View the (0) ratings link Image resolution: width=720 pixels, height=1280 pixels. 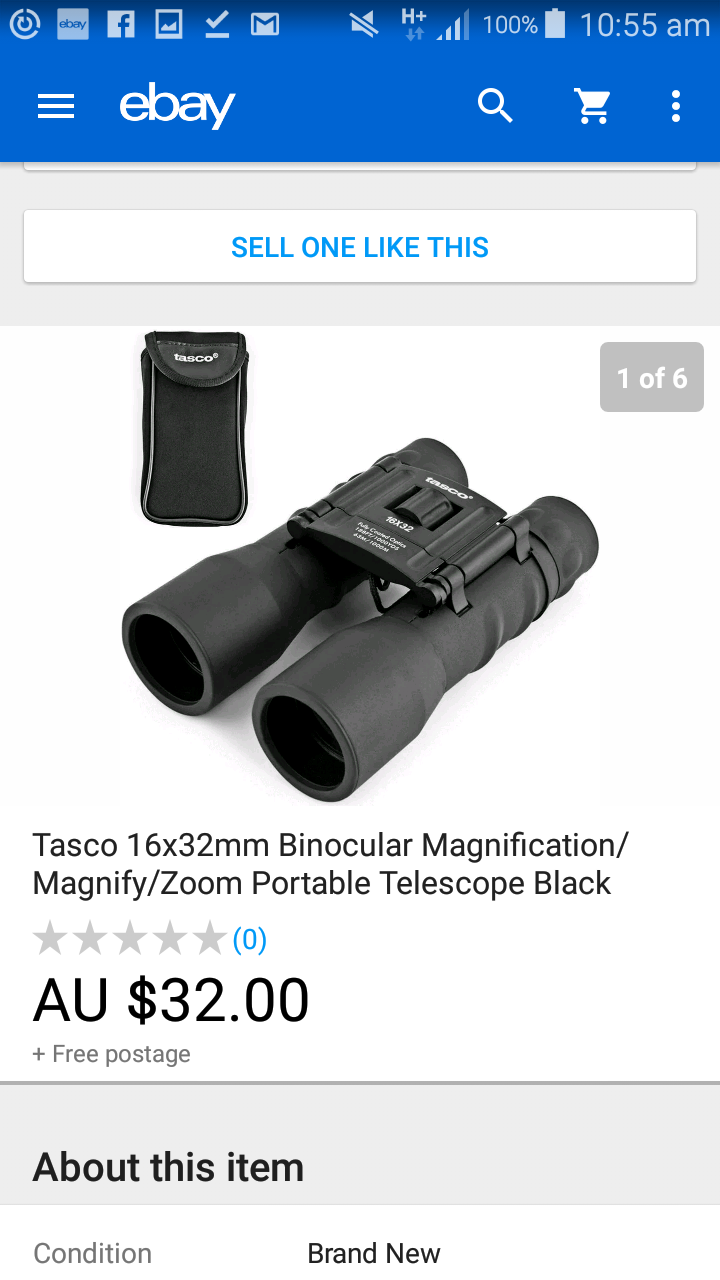coord(249,940)
